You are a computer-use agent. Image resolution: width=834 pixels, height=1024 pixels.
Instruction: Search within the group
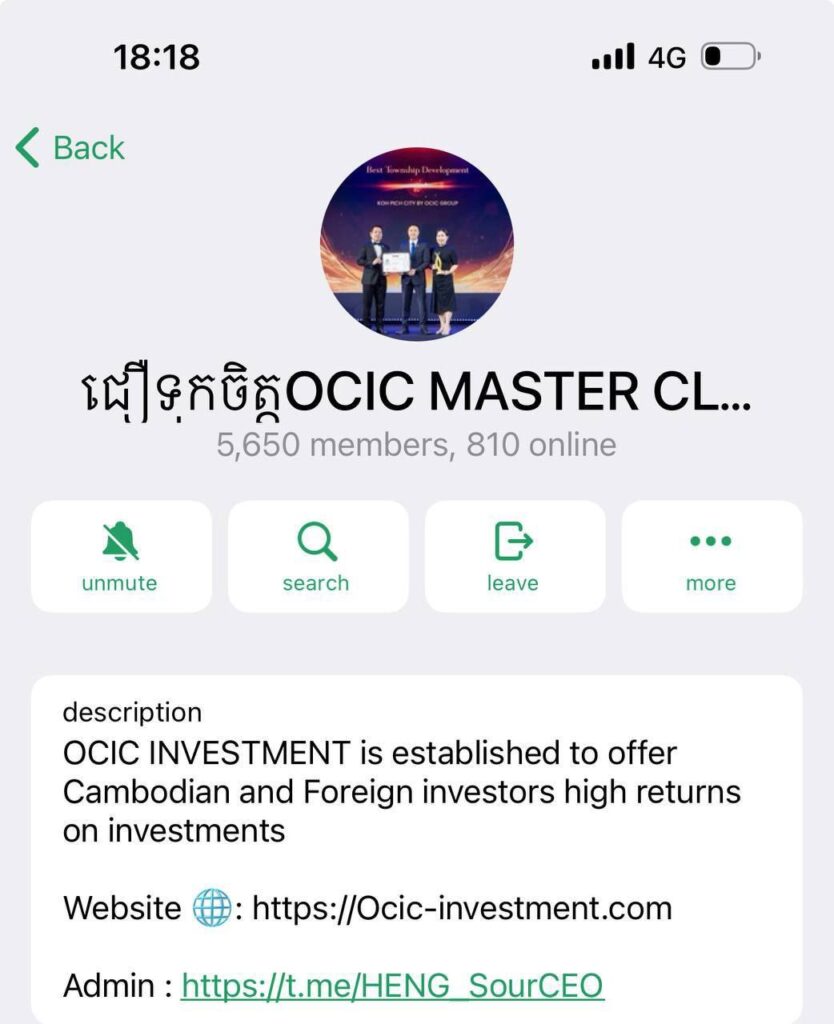tap(317, 556)
